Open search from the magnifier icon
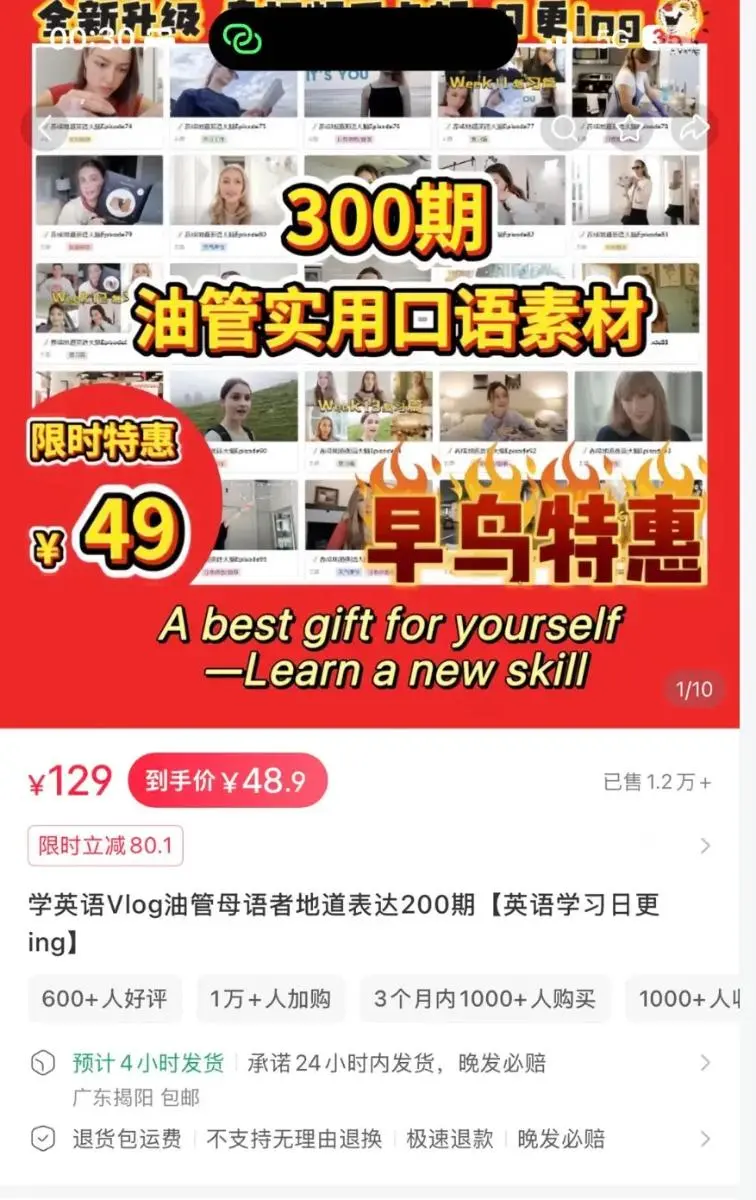This screenshot has width=756, height=1200. click(564, 130)
